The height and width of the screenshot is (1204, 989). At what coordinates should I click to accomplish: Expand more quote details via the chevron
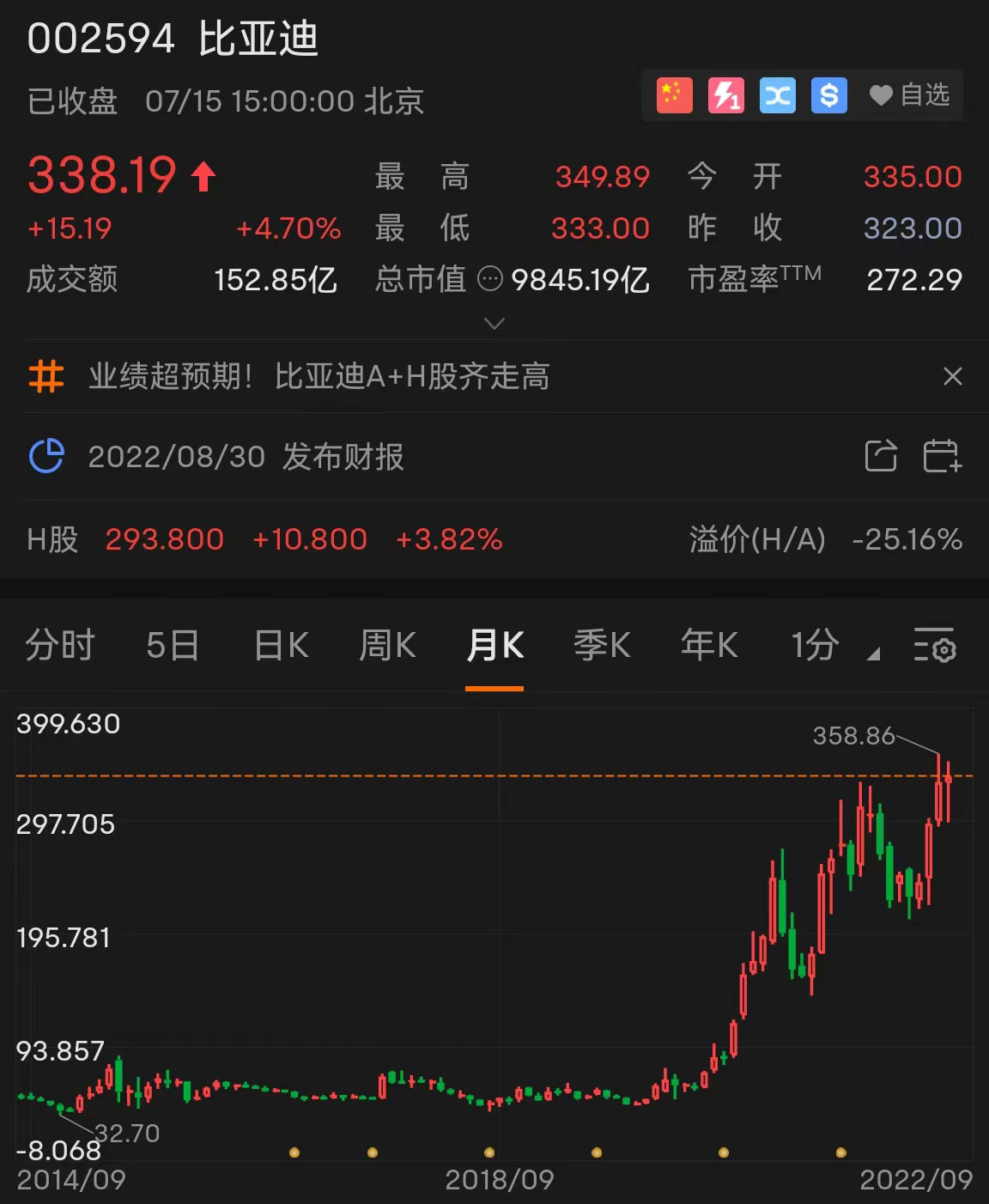tap(494, 324)
